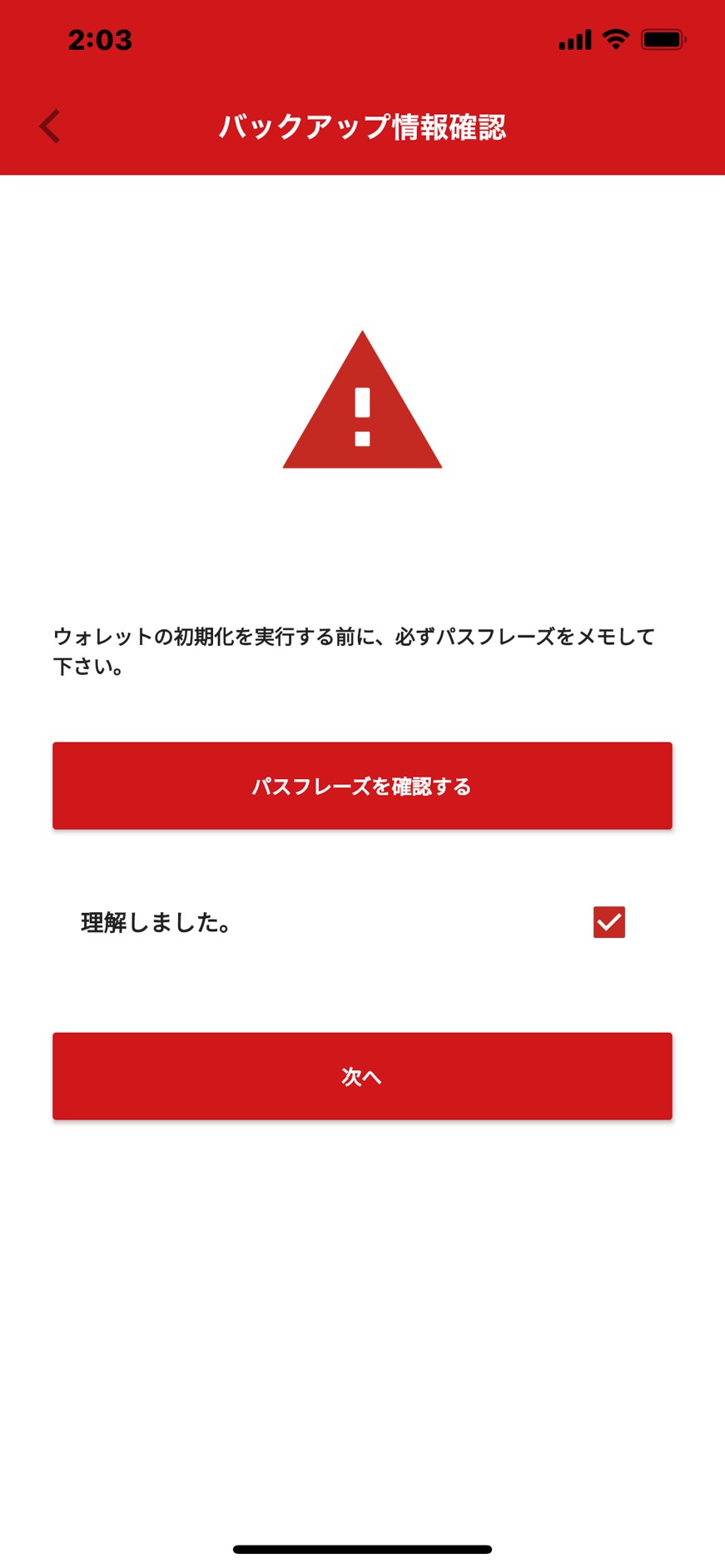Go back using the header arrow
The height and width of the screenshot is (1568, 725).
click(50, 127)
